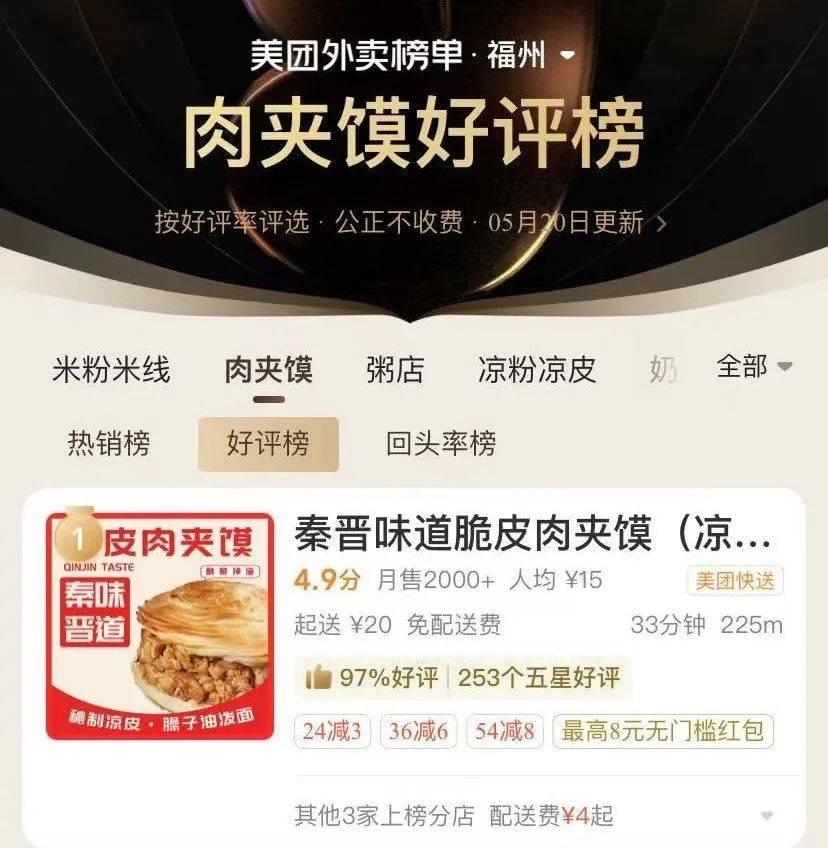The height and width of the screenshot is (848, 828).
Task: Switch to the 回头率榜 ranking
Action: (441, 443)
